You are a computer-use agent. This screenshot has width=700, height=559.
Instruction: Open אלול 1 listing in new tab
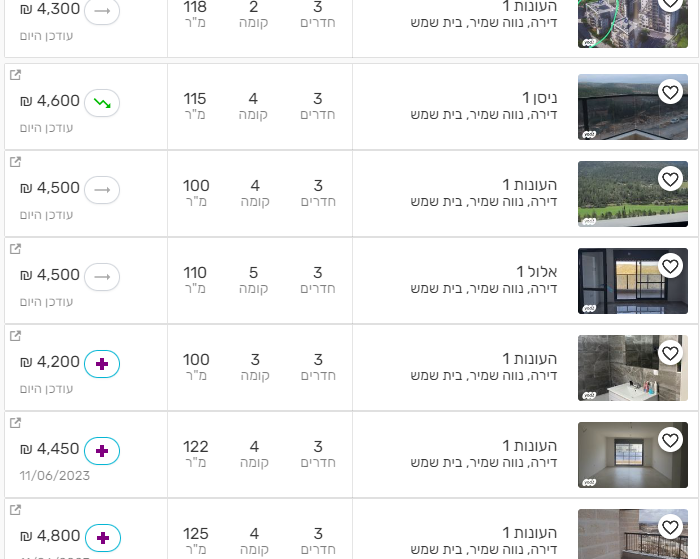coord(15,249)
